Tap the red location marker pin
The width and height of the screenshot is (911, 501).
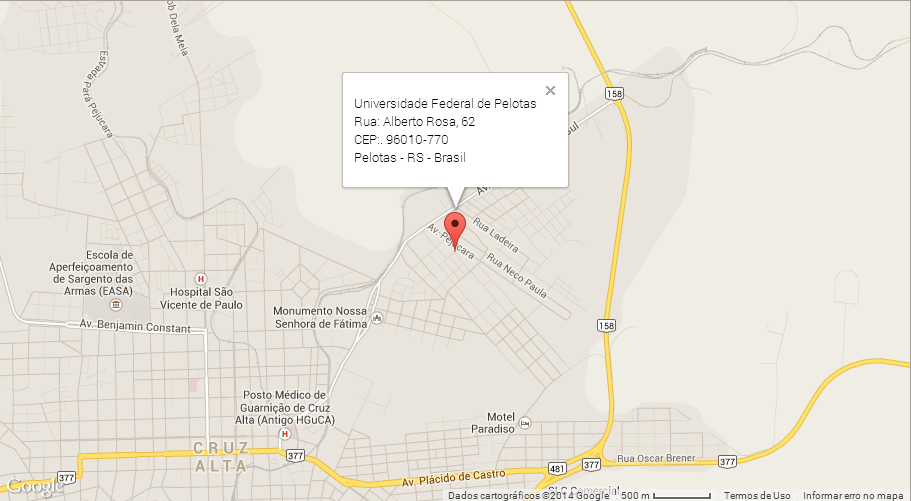455,227
